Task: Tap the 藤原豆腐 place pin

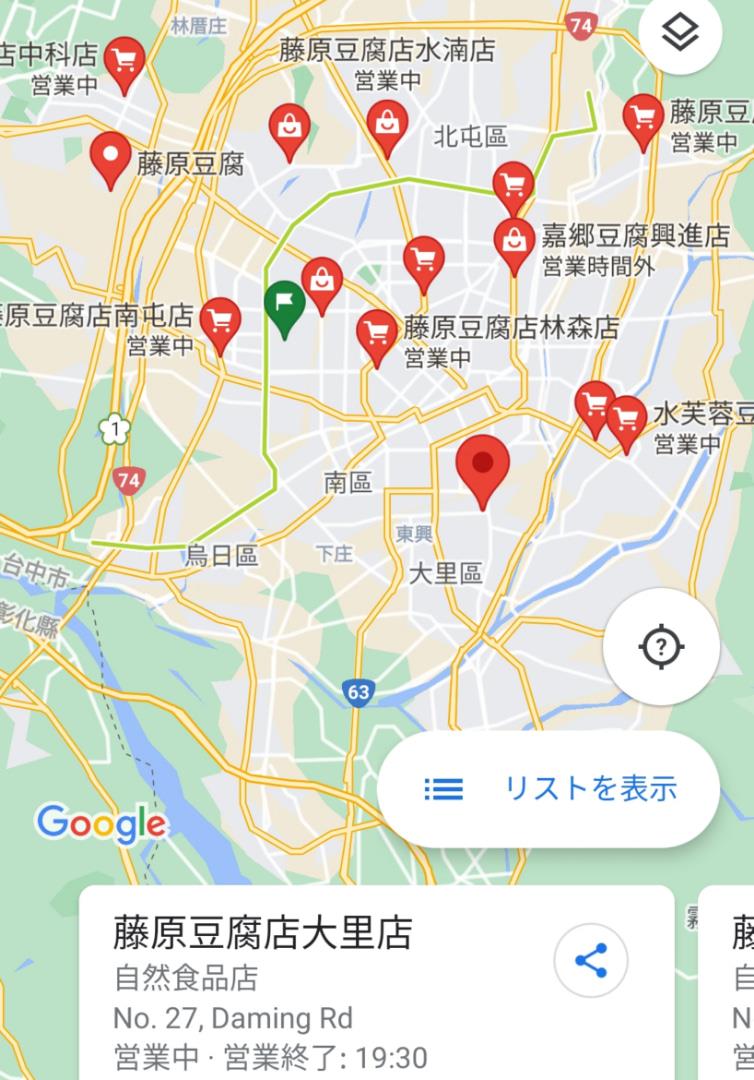Action: click(x=110, y=157)
